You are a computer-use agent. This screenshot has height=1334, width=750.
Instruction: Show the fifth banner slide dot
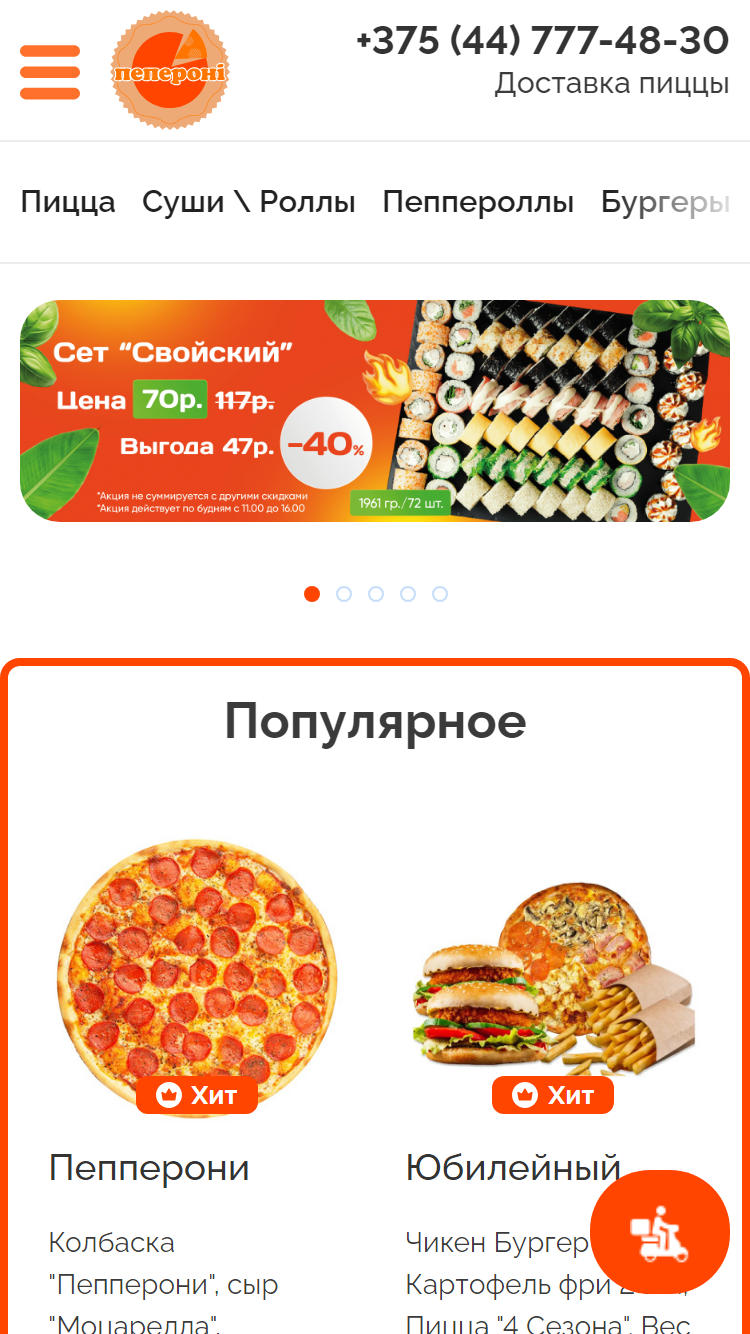tap(440, 594)
